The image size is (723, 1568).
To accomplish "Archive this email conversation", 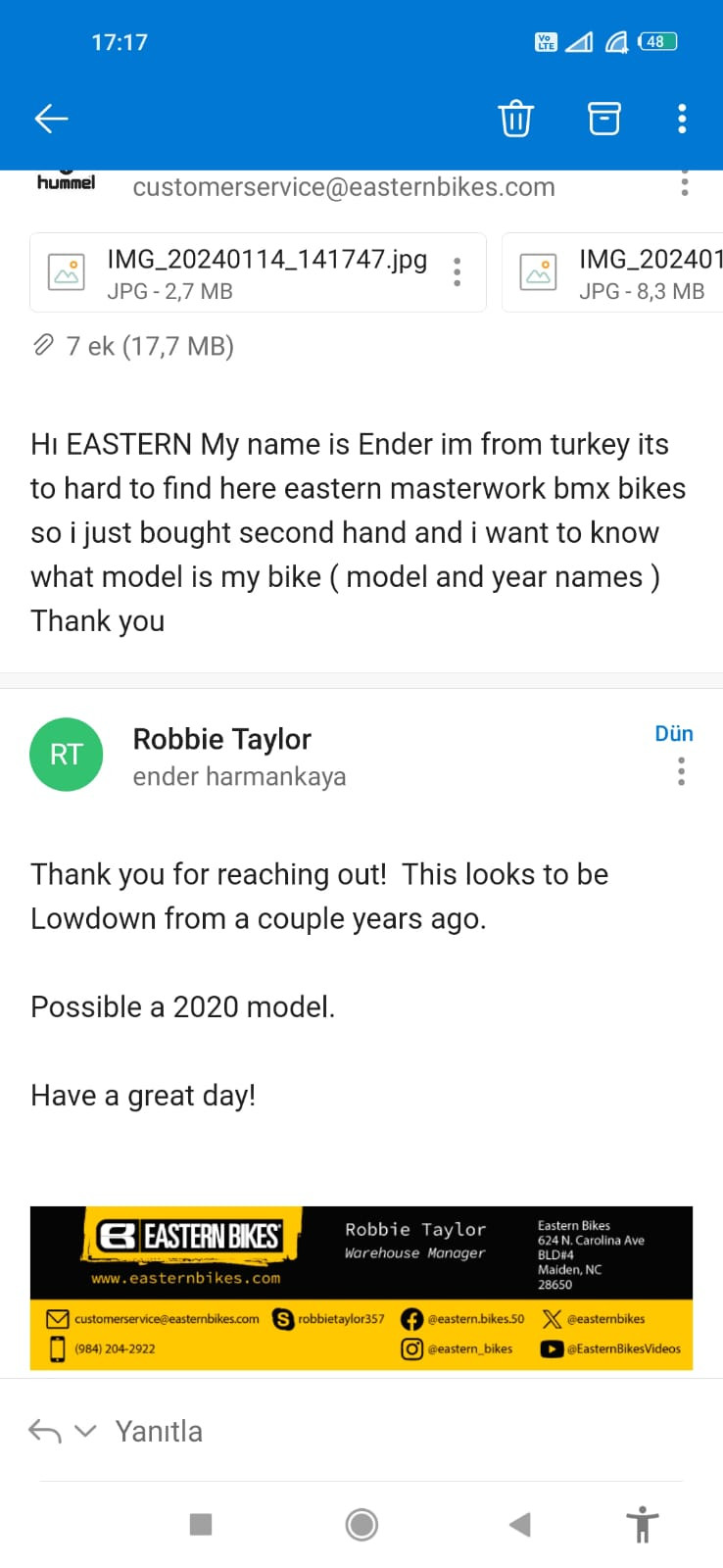I will pos(603,119).
